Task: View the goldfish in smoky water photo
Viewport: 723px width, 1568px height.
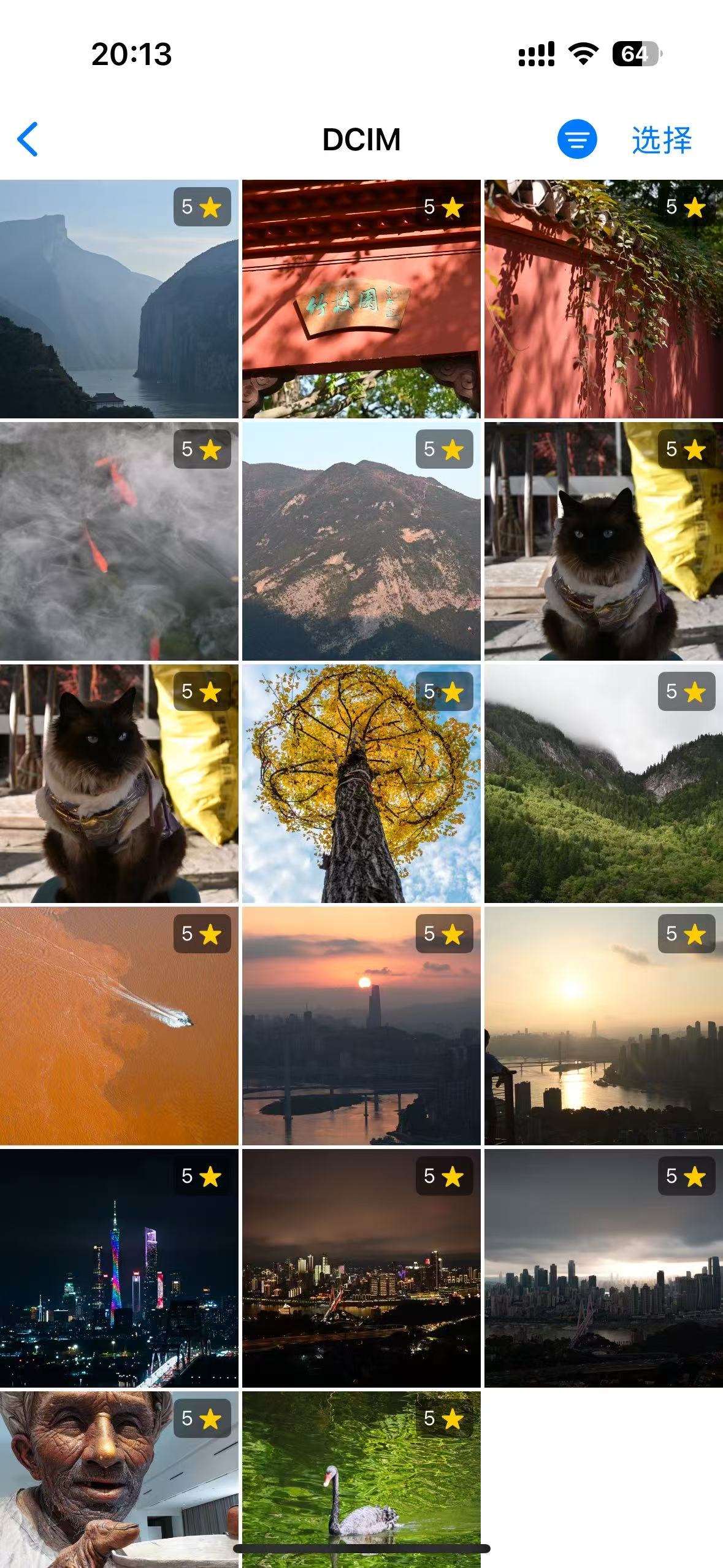Action: (119, 541)
